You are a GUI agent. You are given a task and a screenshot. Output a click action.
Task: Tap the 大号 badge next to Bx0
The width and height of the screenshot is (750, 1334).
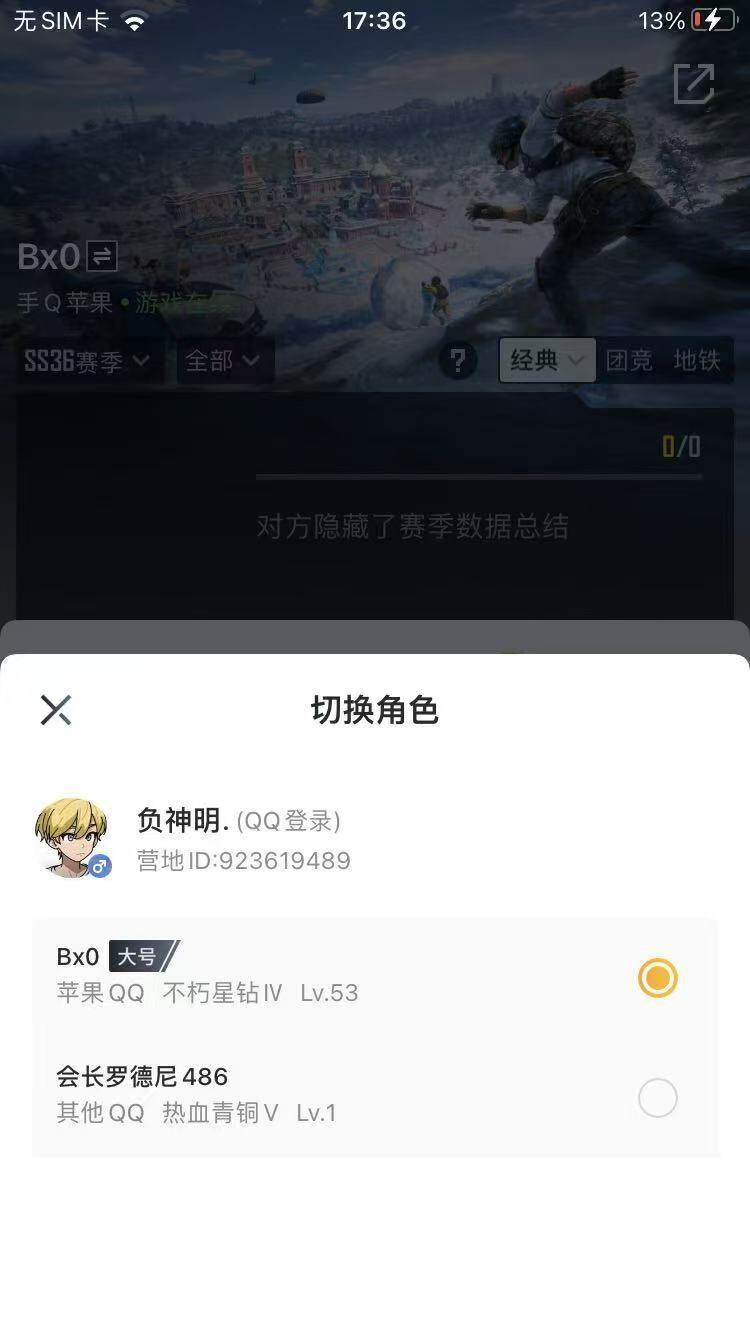(143, 956)
